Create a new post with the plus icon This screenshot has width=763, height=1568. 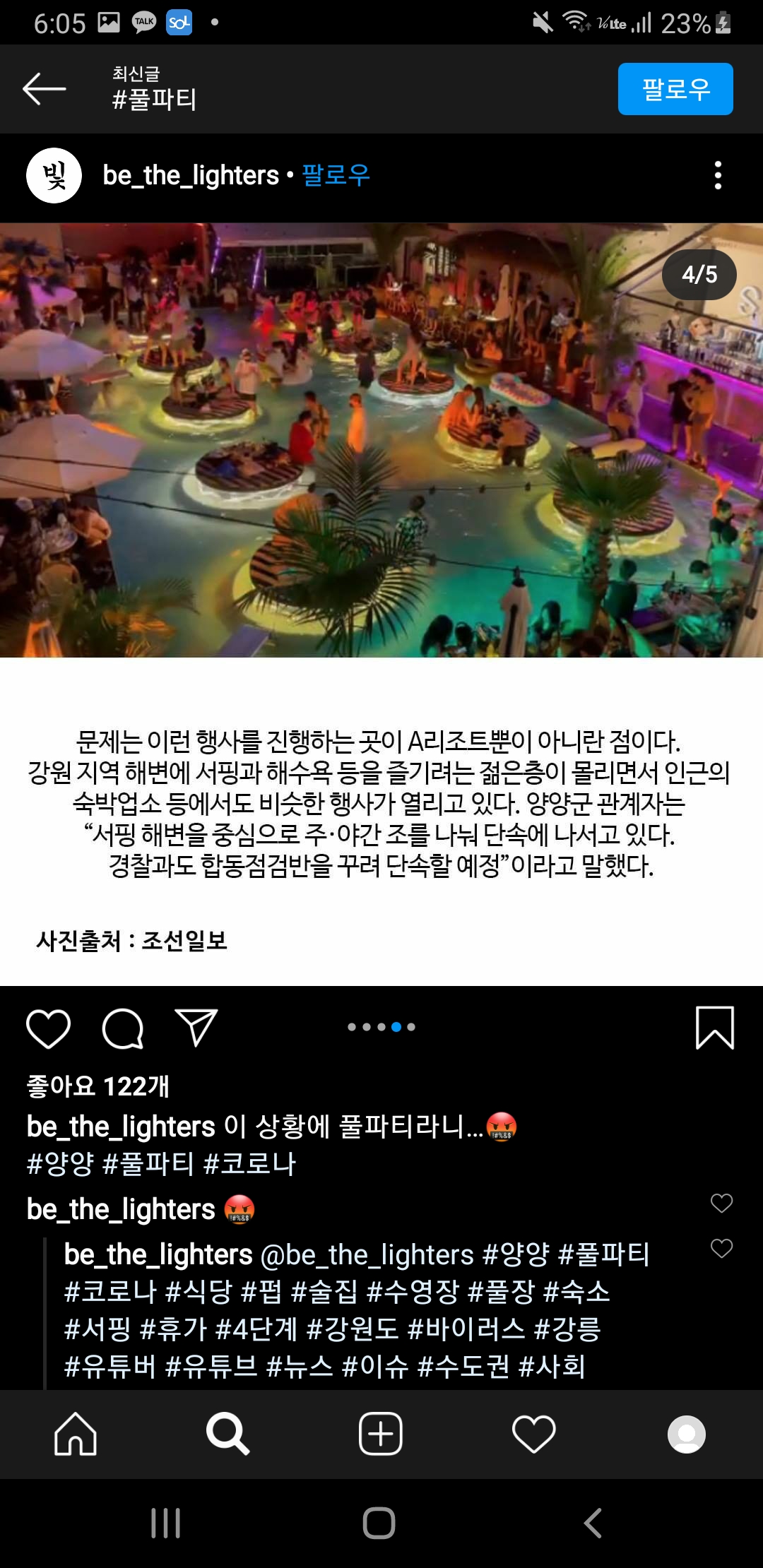(x=381, y=1434)
